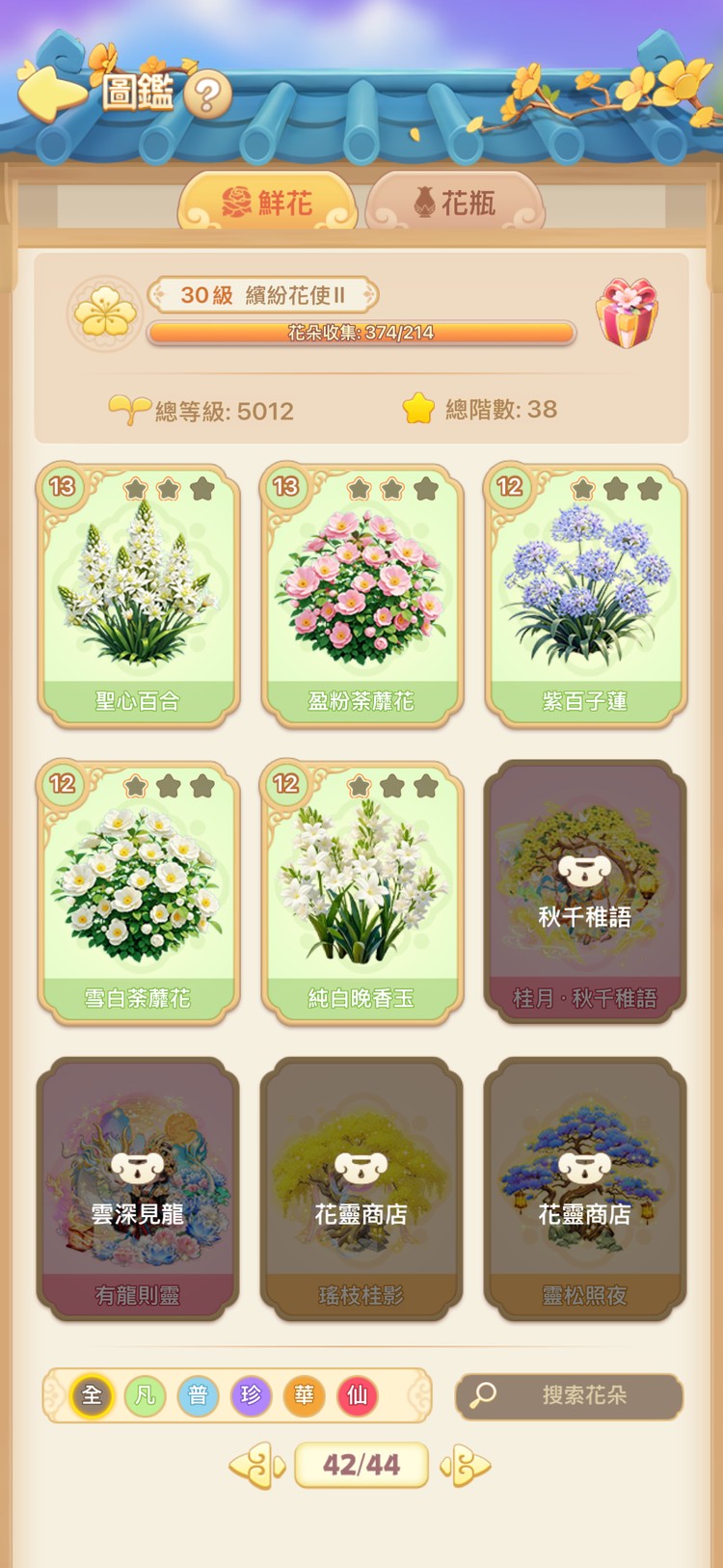
Task: Select the 鮮花 tab
Action: 267,203
